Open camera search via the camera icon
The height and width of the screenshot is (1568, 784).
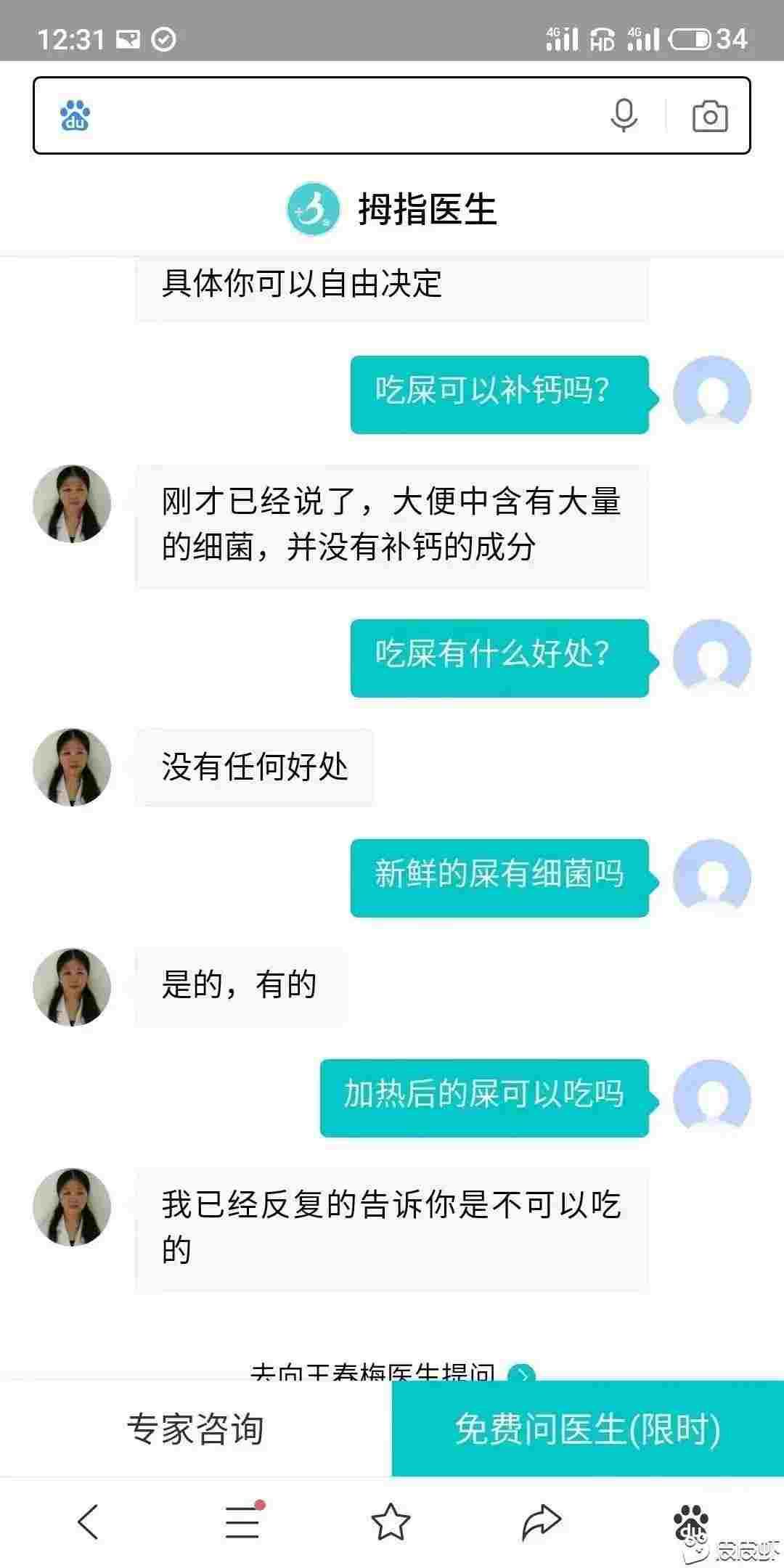click(708, 115)
